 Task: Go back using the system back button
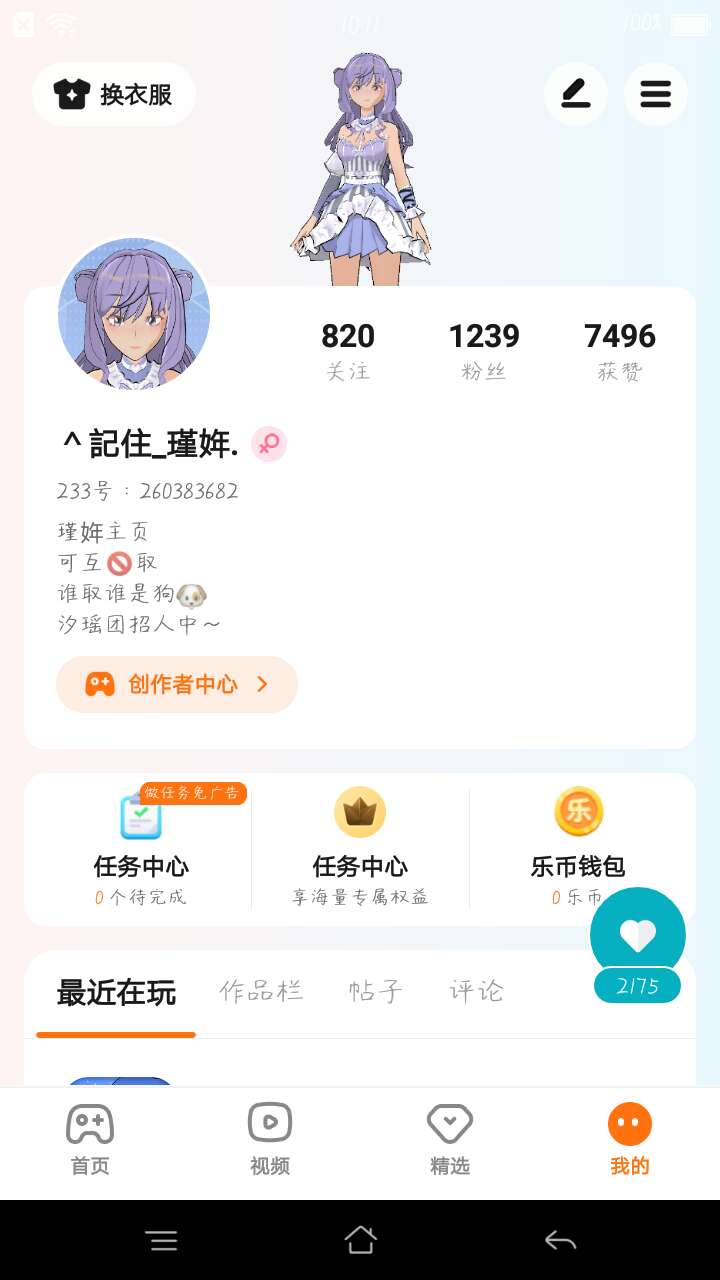point(560,1241)
